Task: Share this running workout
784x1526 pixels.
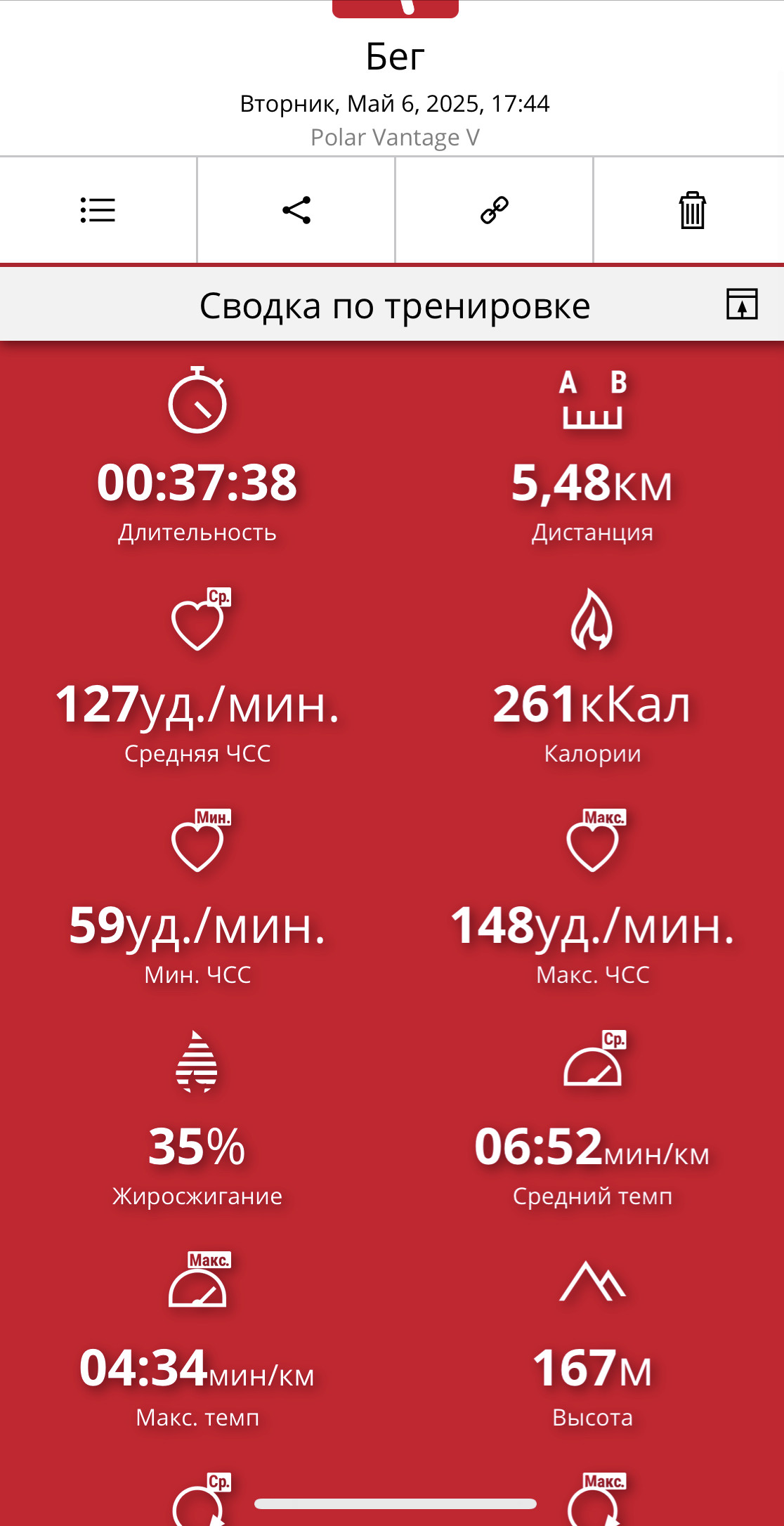Action: 296,210
